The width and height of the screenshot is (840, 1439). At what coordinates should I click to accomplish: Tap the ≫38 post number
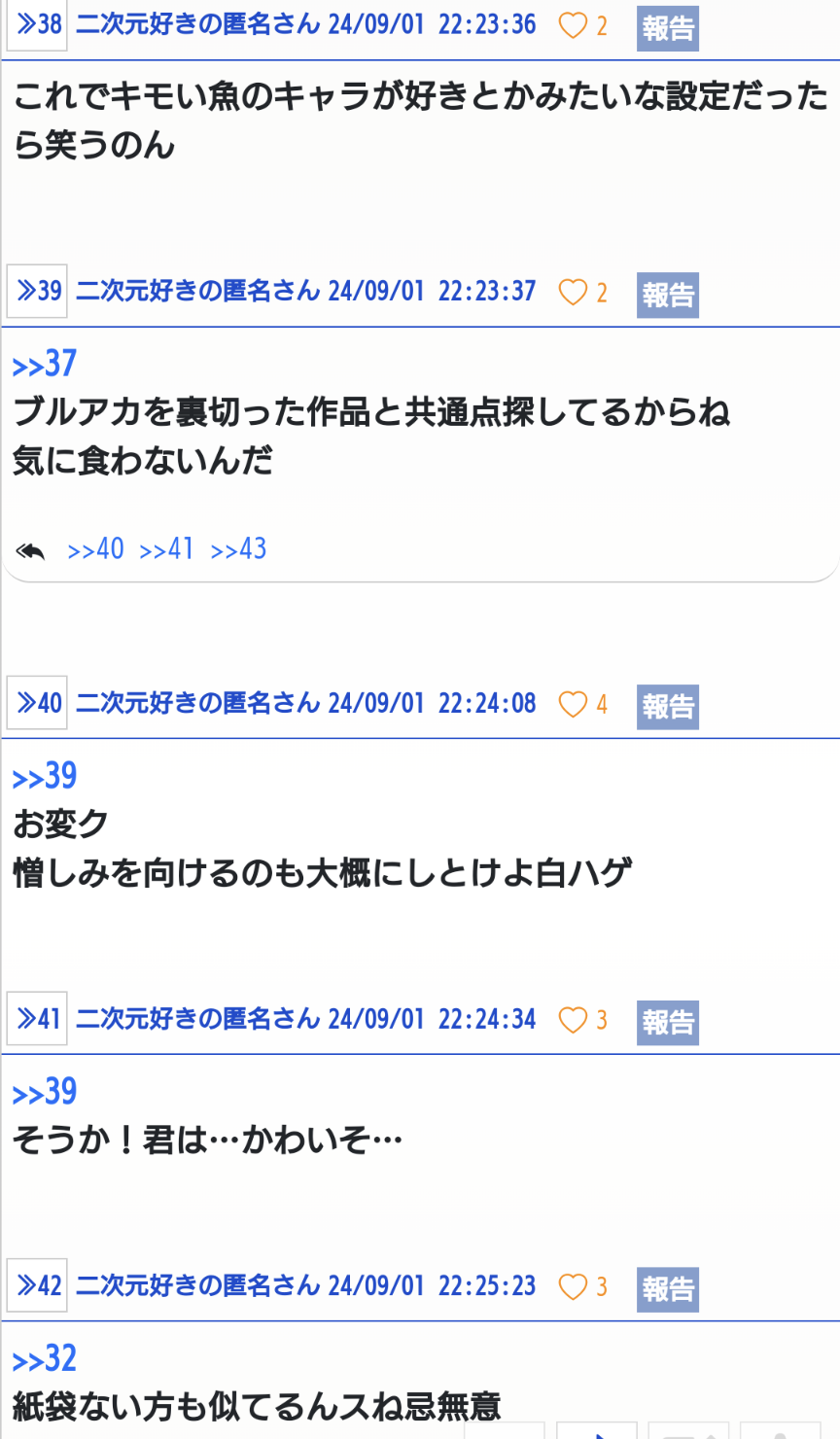click(x=38, y=25)
